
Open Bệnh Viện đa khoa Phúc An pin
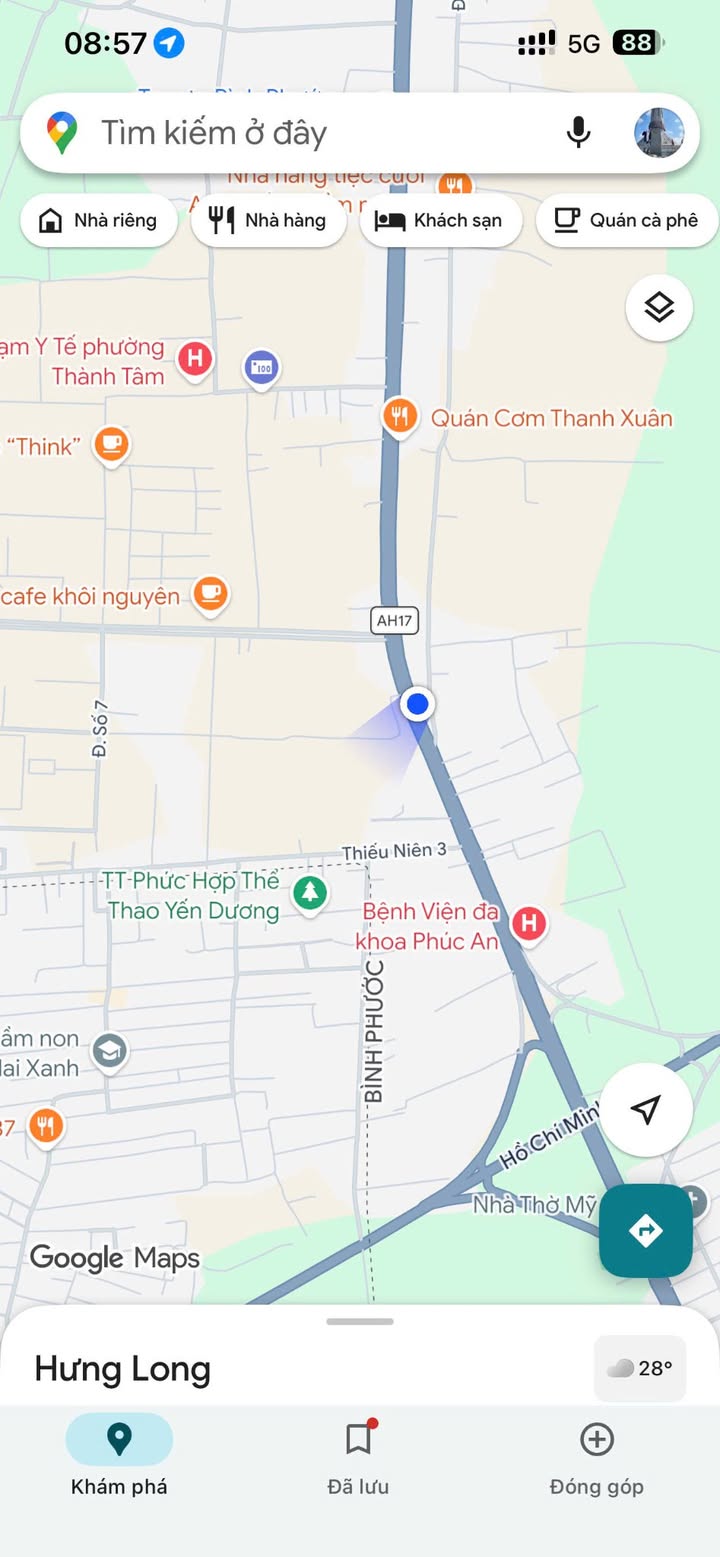click(x=528, y=923)
